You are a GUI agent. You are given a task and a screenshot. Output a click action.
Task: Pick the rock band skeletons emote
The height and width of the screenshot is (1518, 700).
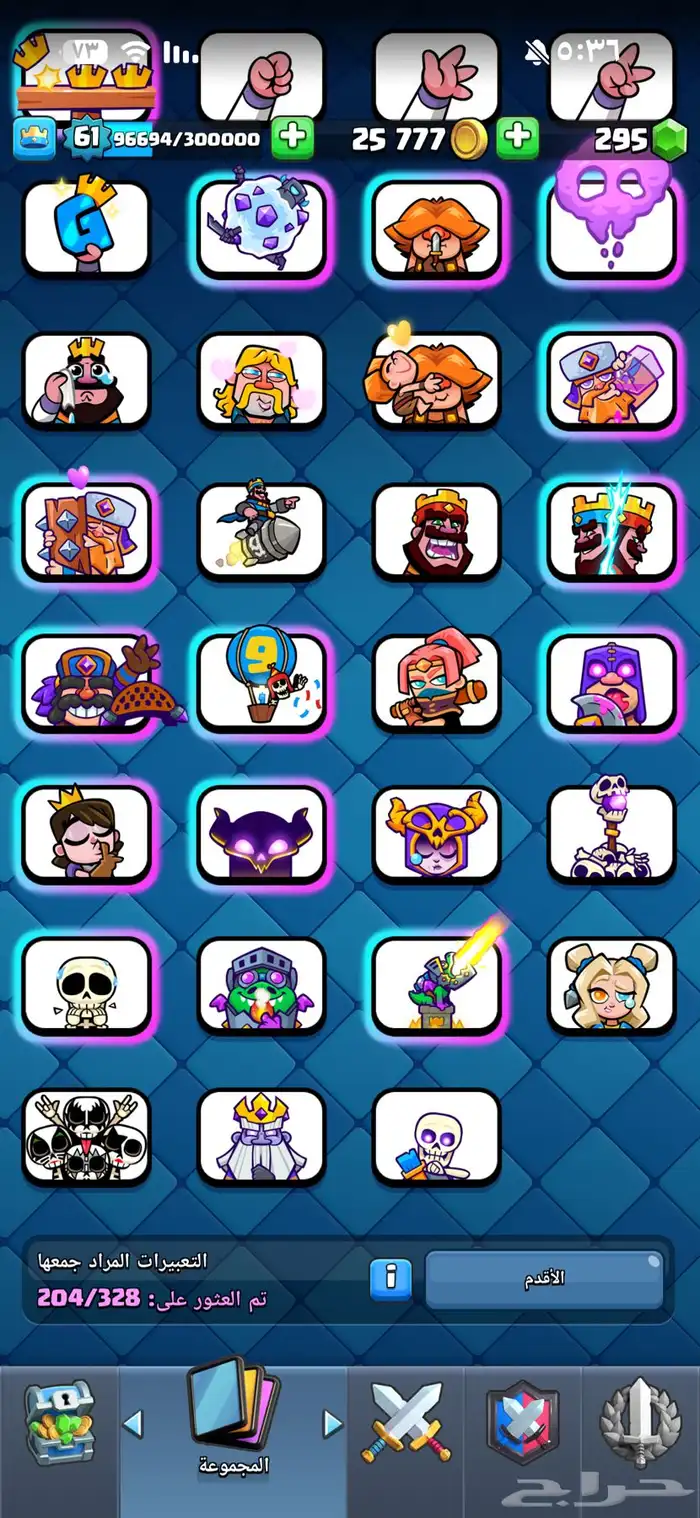click(86, 1136)
